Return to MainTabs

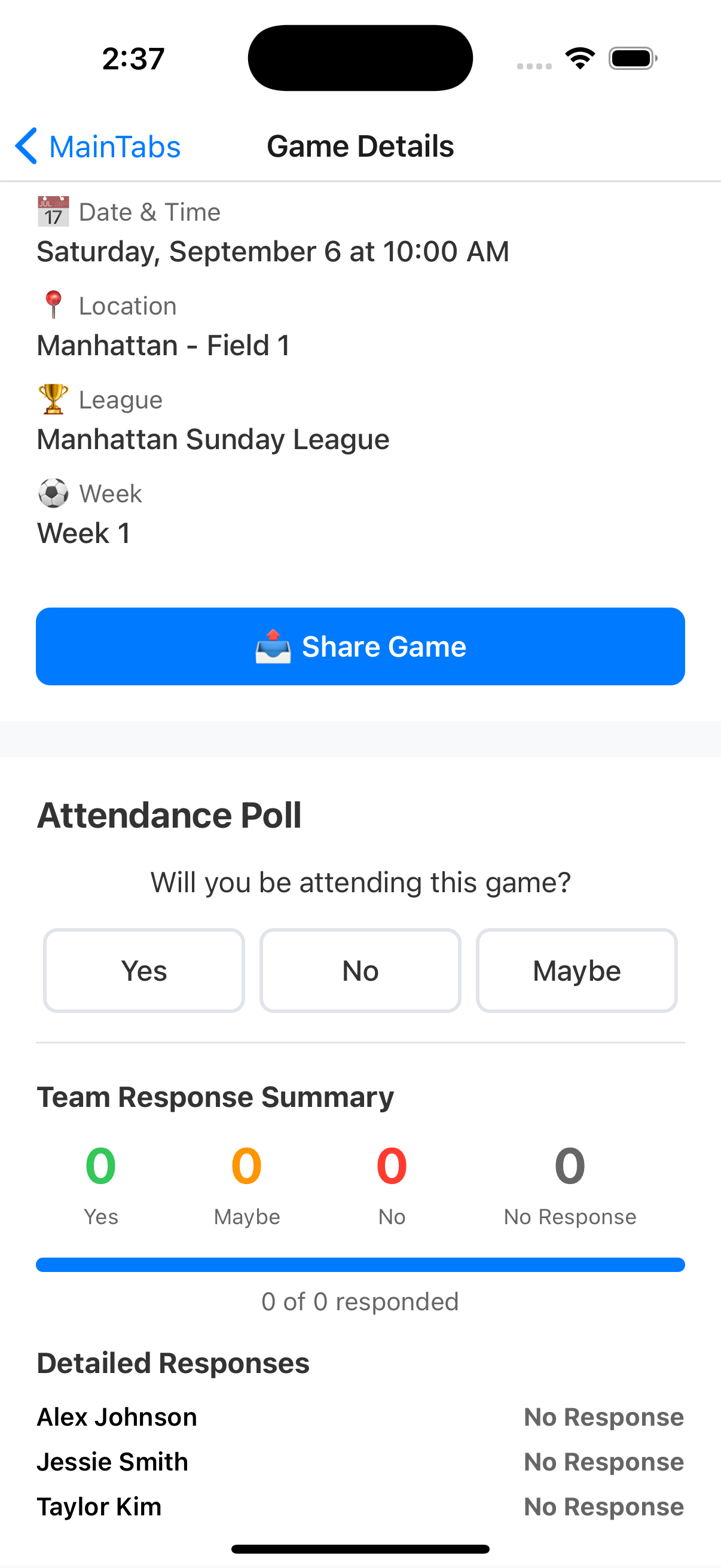point(115,146)
